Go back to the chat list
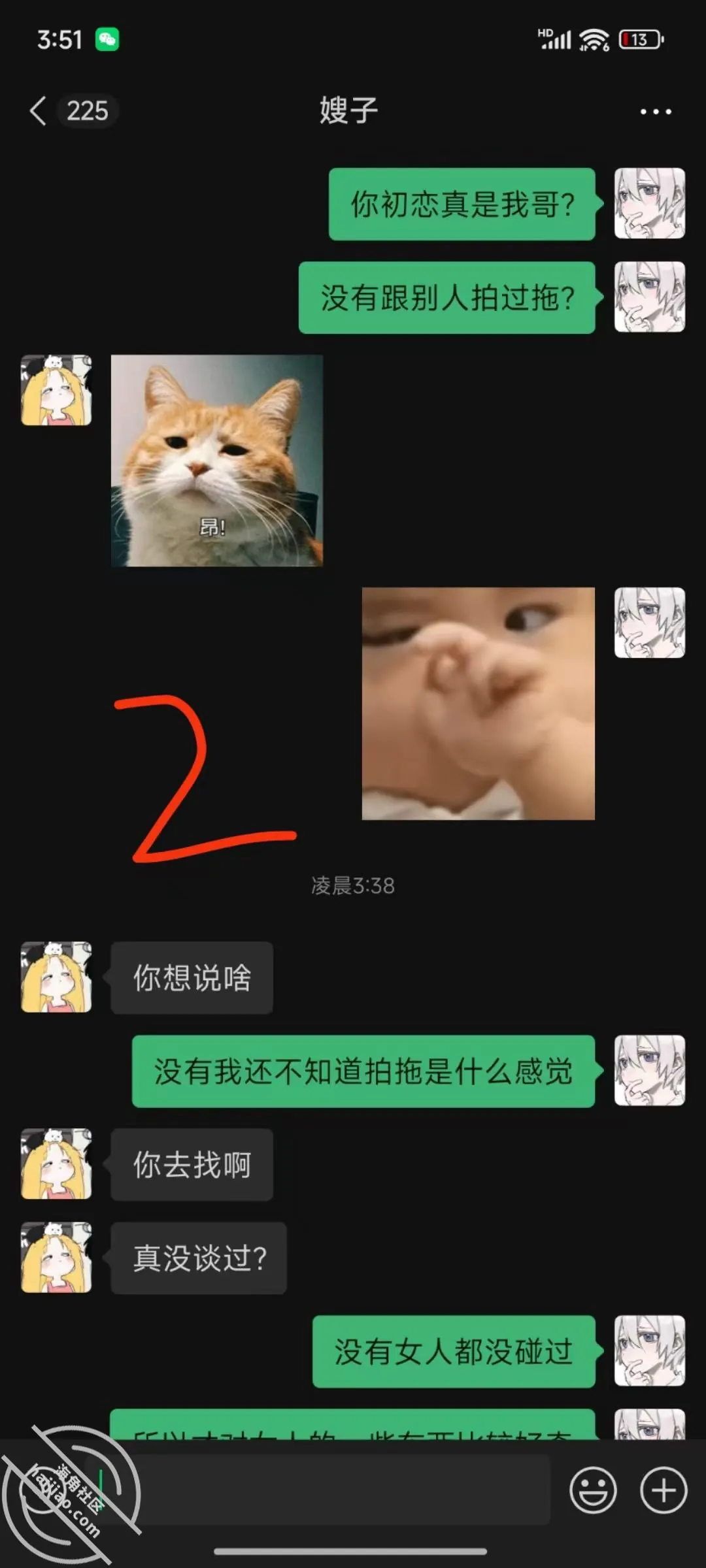This screenshot has height=1568, width=706. (x=39, y=110)
